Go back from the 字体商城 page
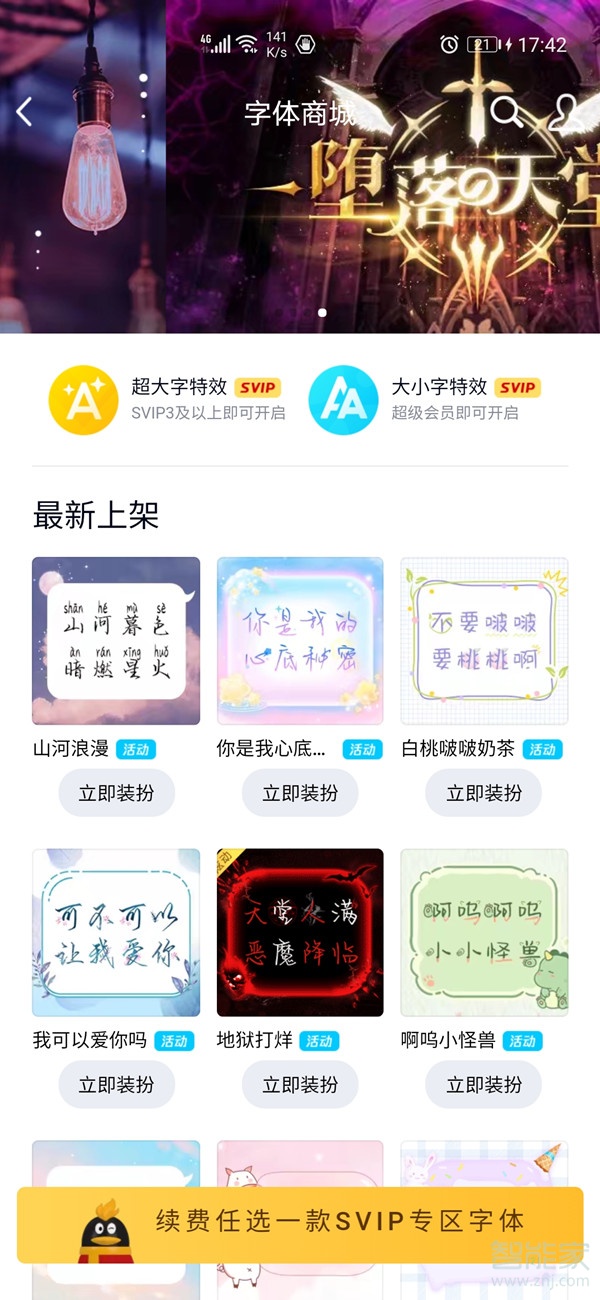 tap(25, 112)
